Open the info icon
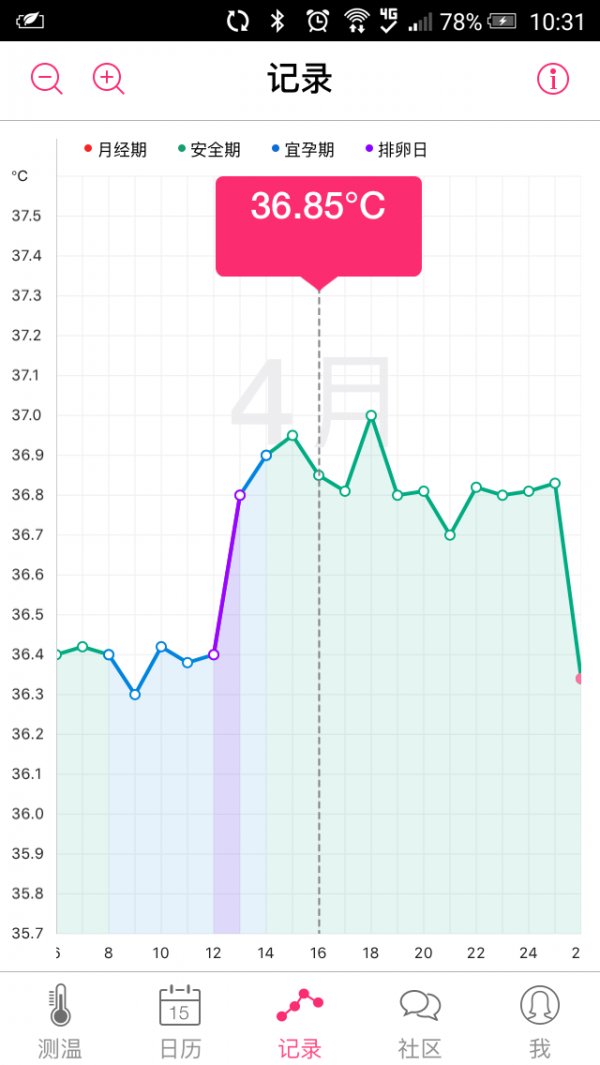Screen dimensions: 600x1065 [553, 78]
